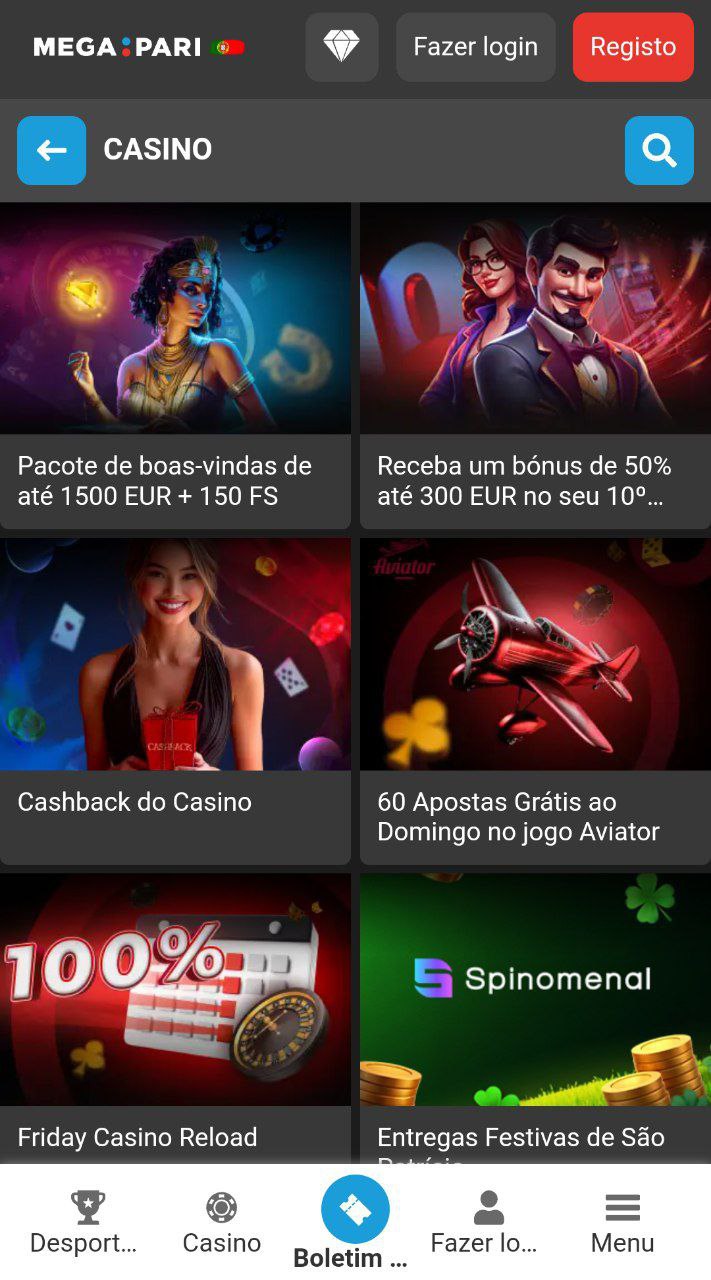Tap Fazer login in bottom navigation
The height and width of the screenshot is (1280, 711).
pos(487,1222)
